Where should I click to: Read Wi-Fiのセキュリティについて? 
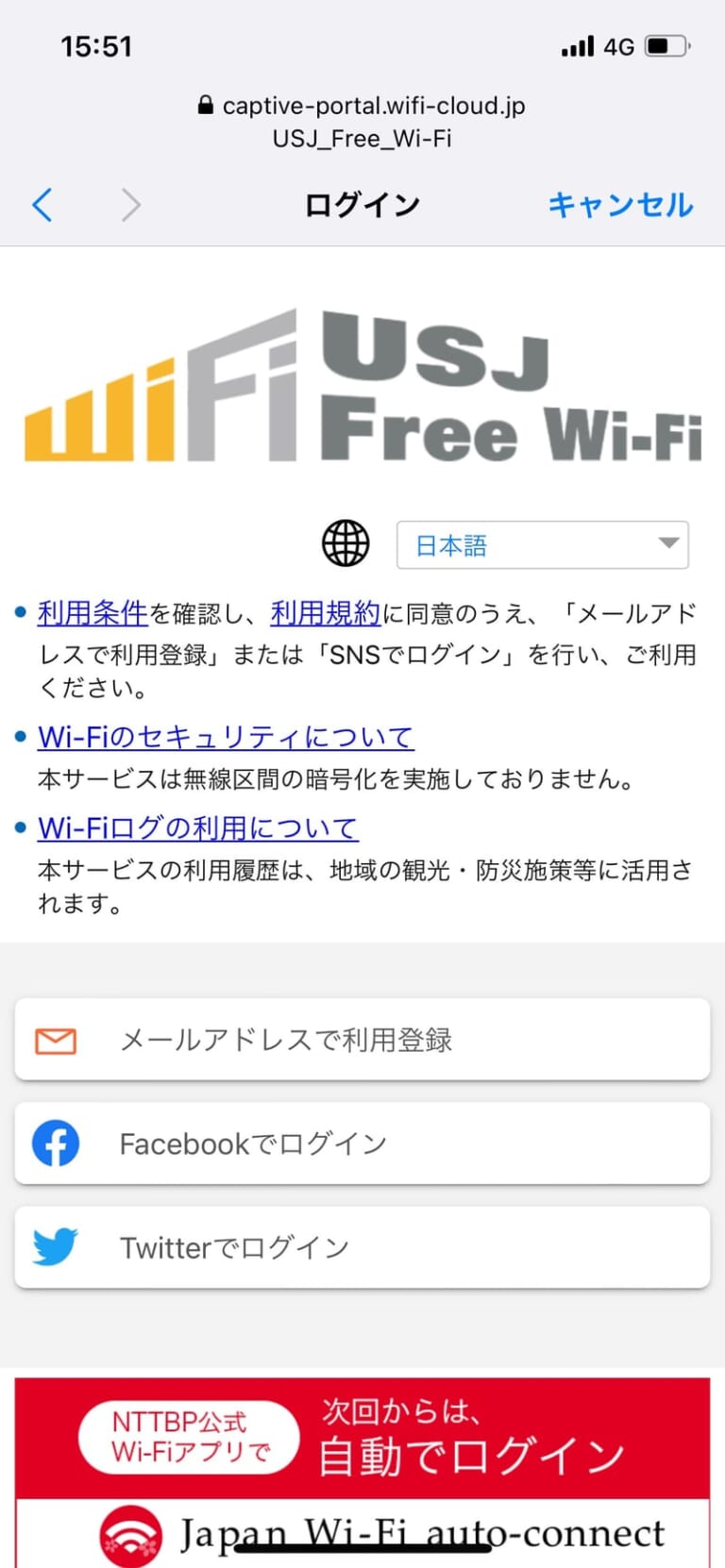click(226, 737)
